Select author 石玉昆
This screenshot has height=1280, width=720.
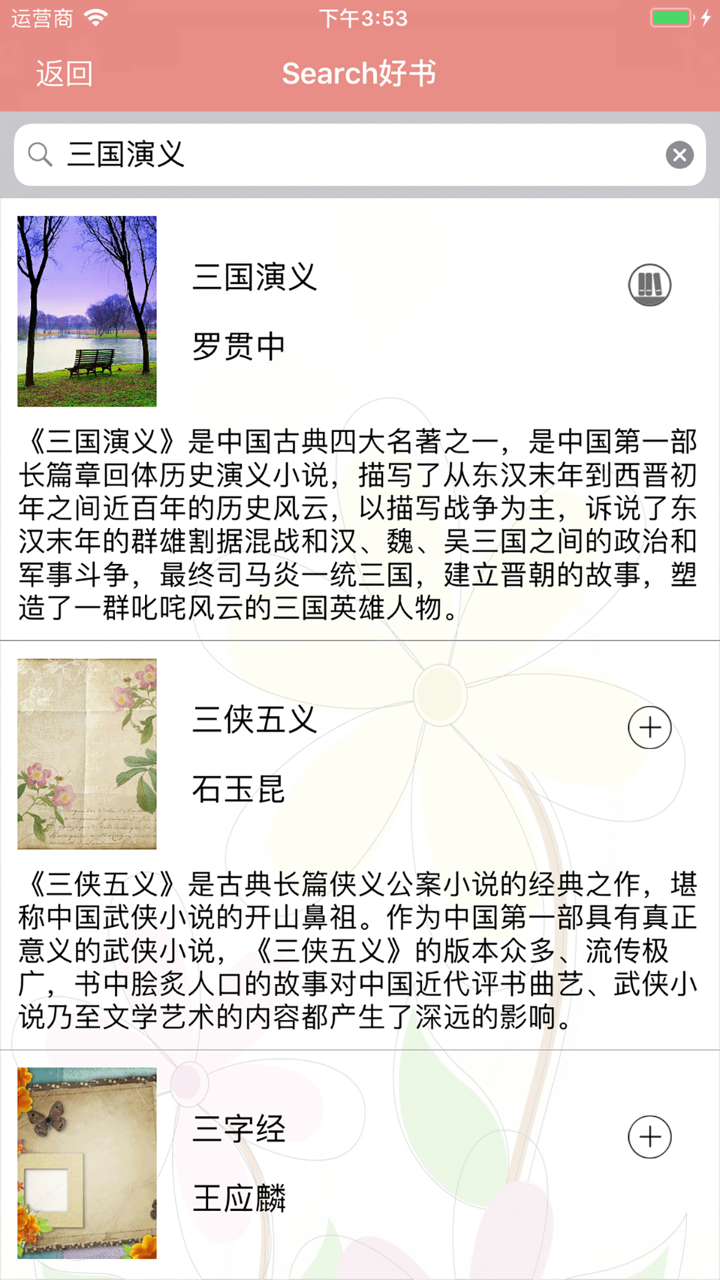[239, 788]
